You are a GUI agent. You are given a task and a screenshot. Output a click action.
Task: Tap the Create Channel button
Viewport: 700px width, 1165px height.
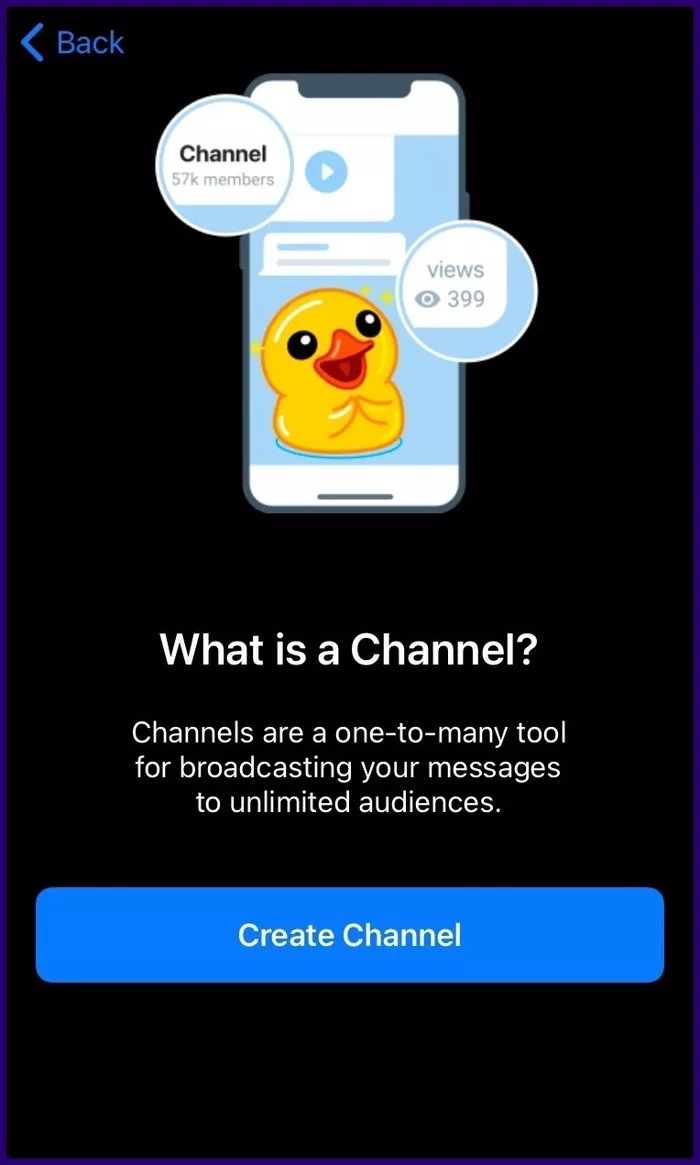(x=350, y=934)
